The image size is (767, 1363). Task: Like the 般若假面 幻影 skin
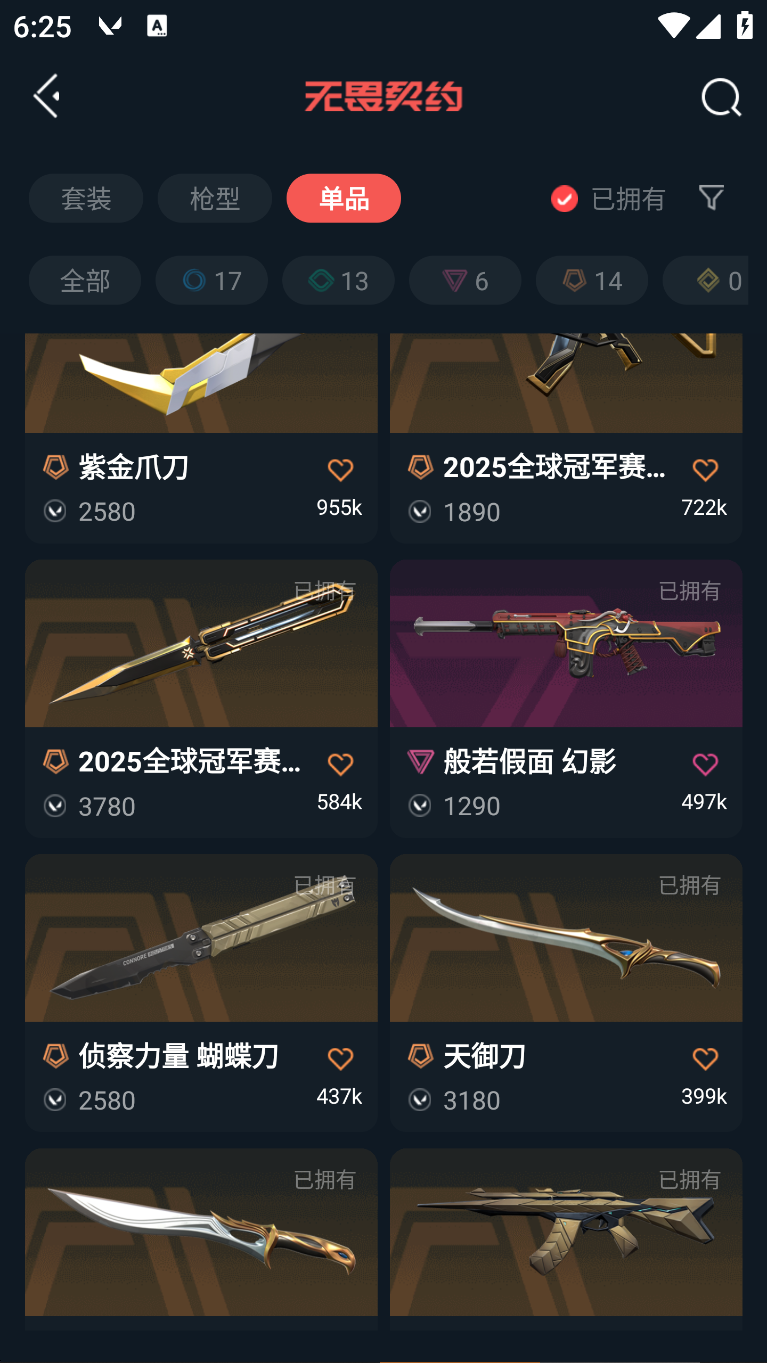pos(705,764)
